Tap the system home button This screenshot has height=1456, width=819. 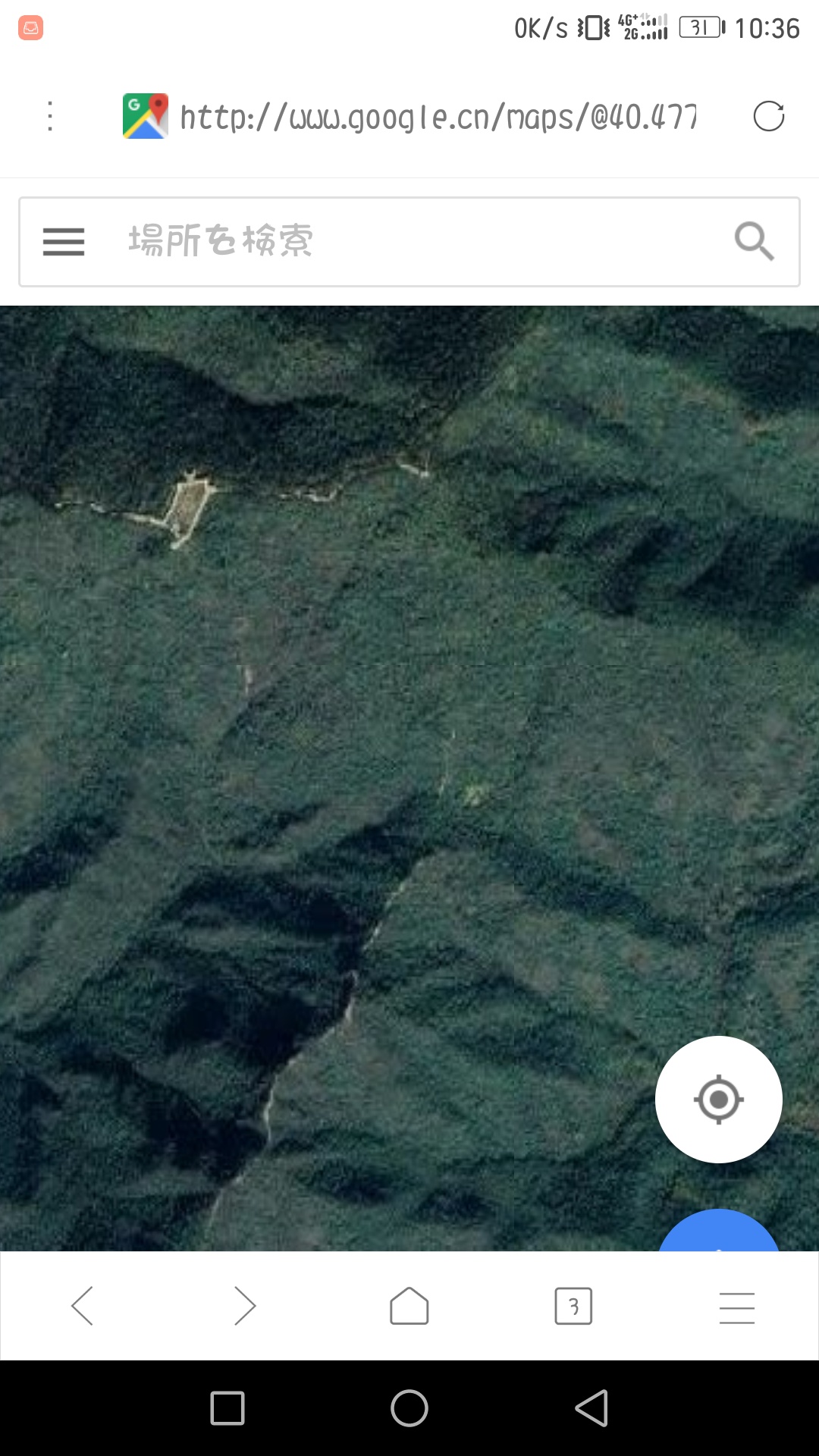[x=409, y=1408]
